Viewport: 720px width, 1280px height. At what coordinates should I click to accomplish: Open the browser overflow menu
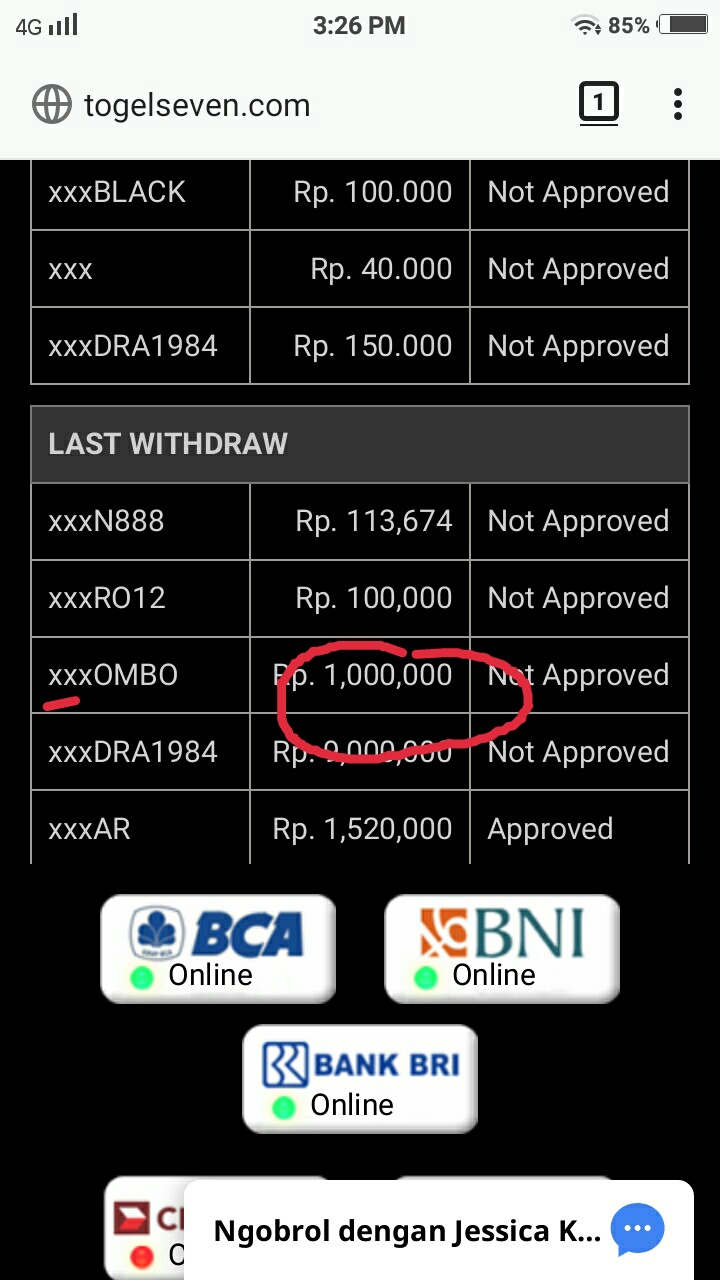[678, 104]
